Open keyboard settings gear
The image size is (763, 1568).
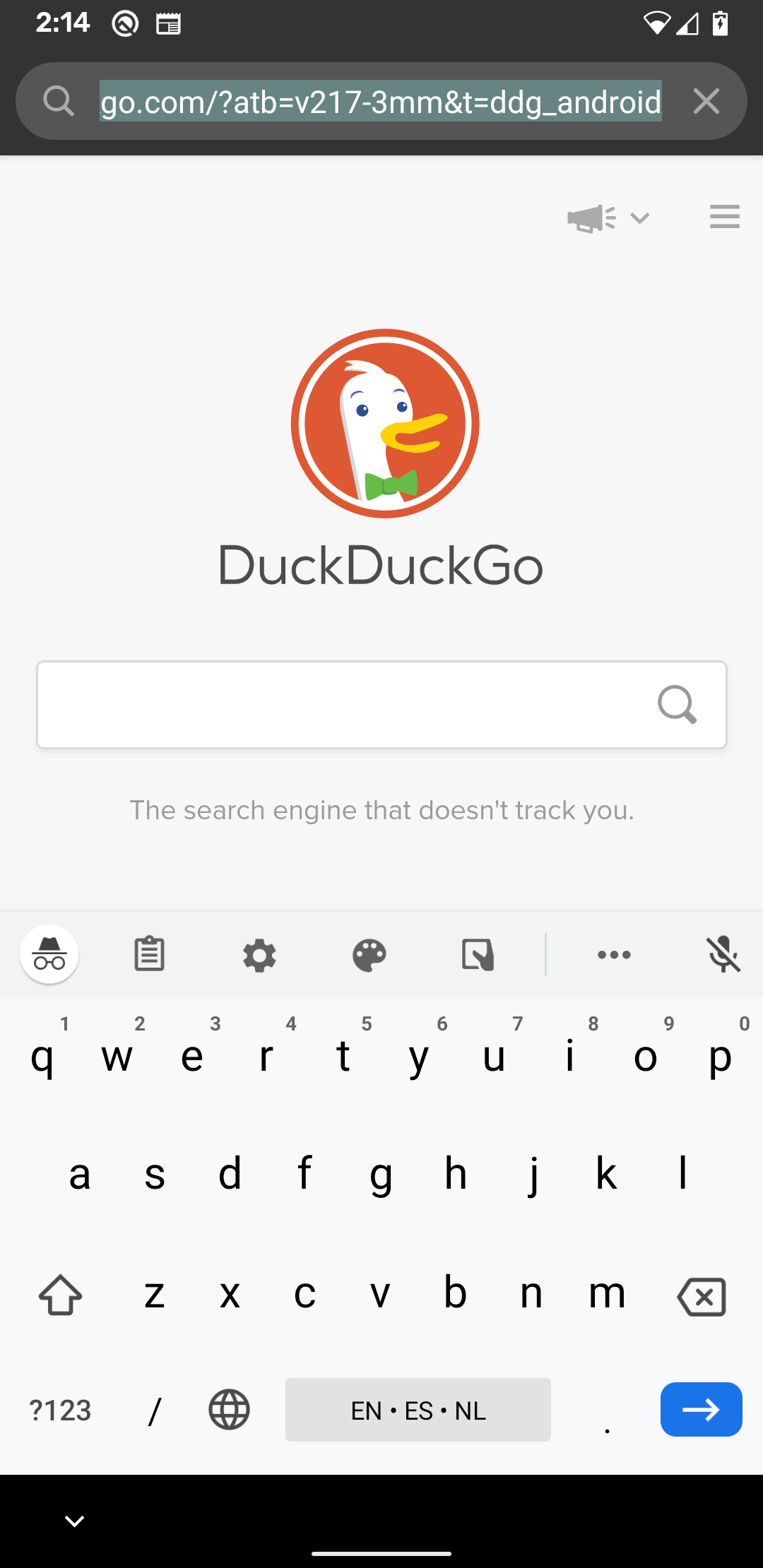259,955
